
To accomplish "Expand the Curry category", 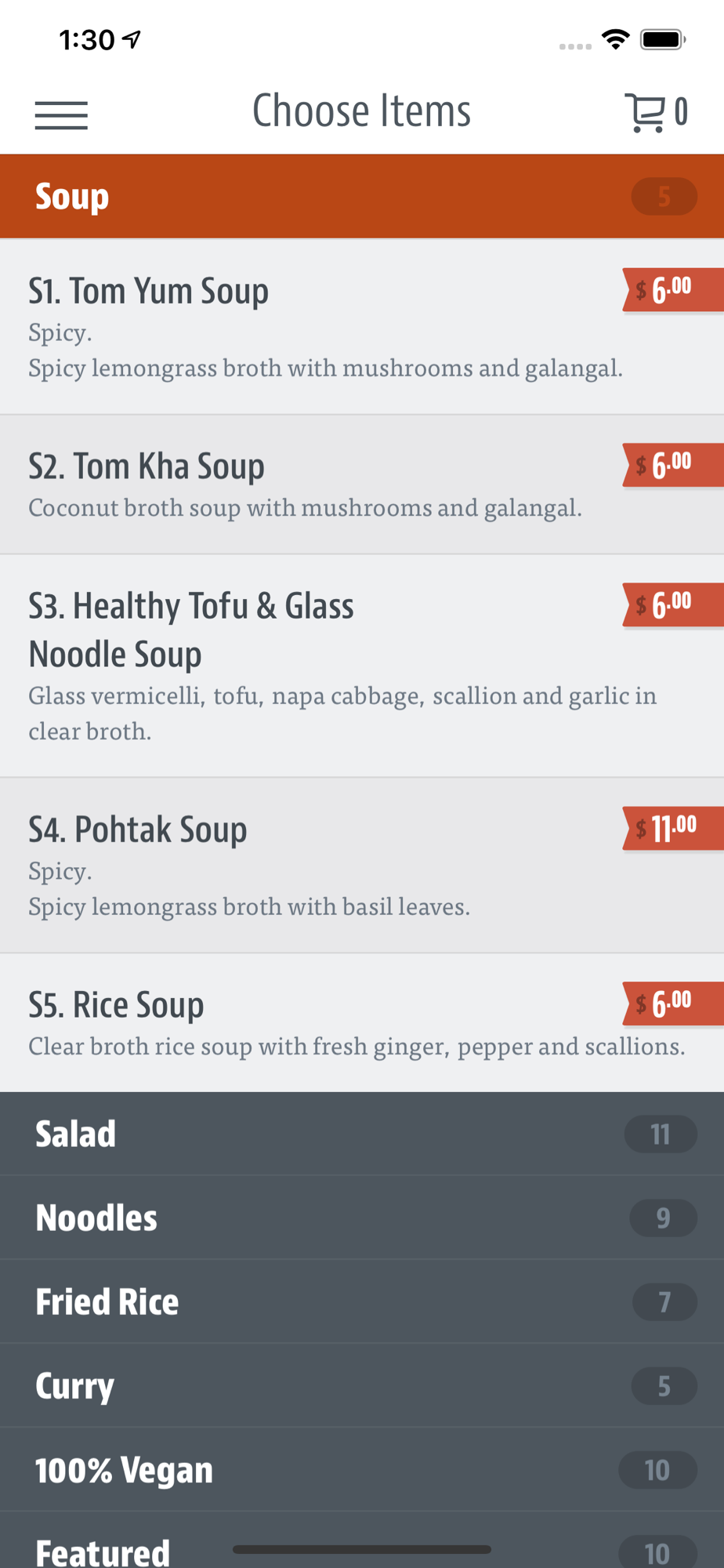I will point(362,1385).
